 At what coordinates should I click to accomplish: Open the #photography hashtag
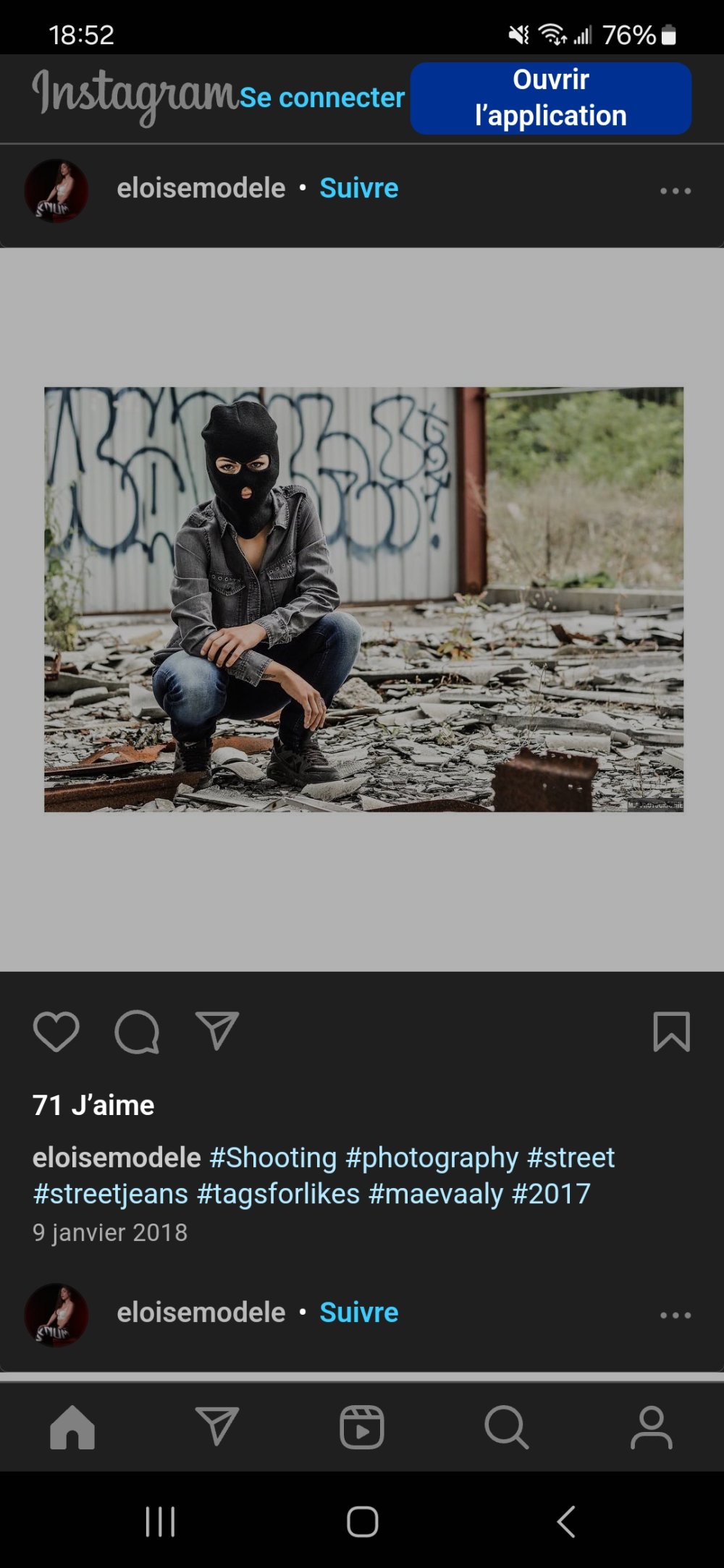432,1158
